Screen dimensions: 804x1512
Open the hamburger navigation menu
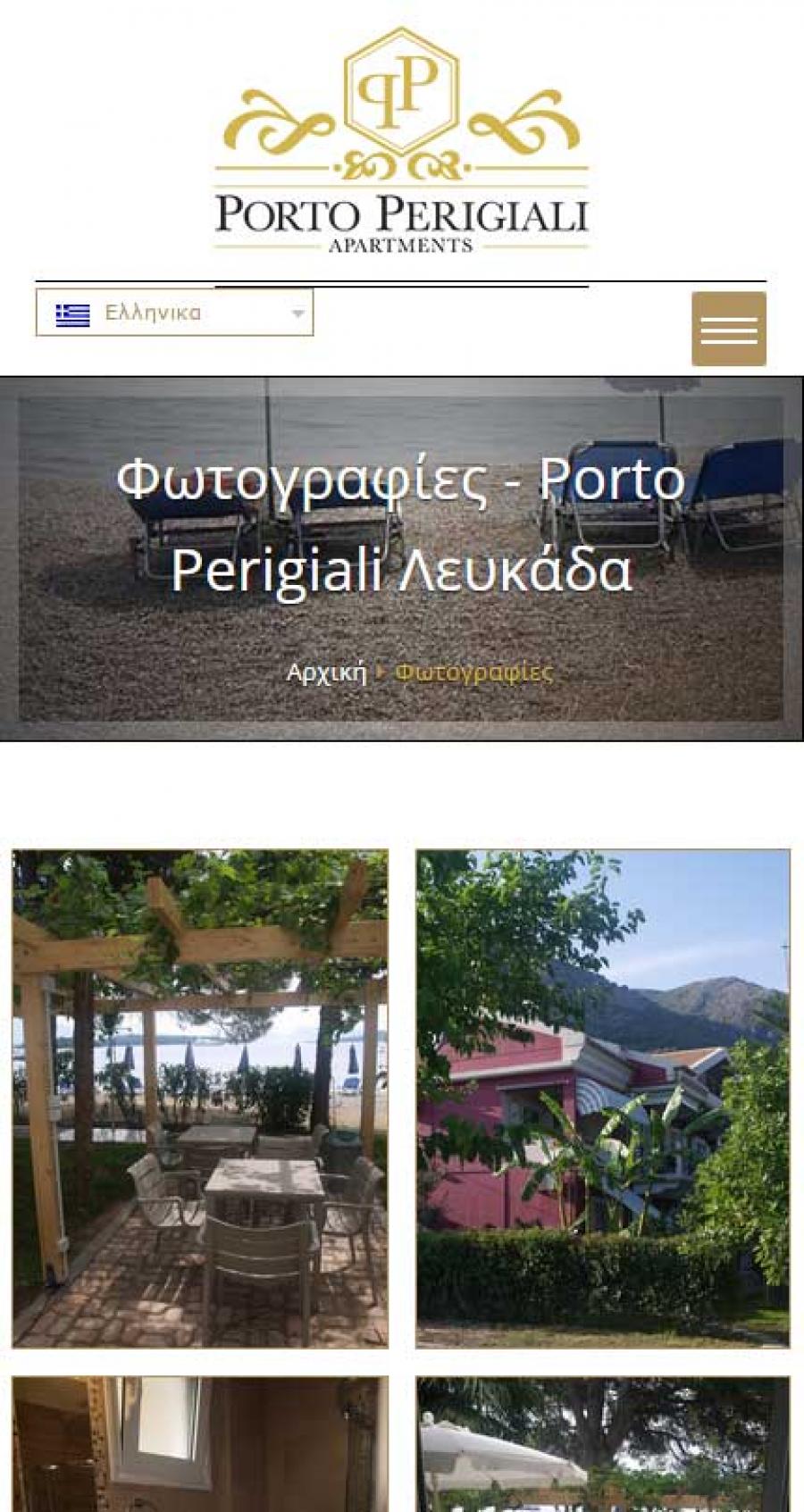(728, 329)
